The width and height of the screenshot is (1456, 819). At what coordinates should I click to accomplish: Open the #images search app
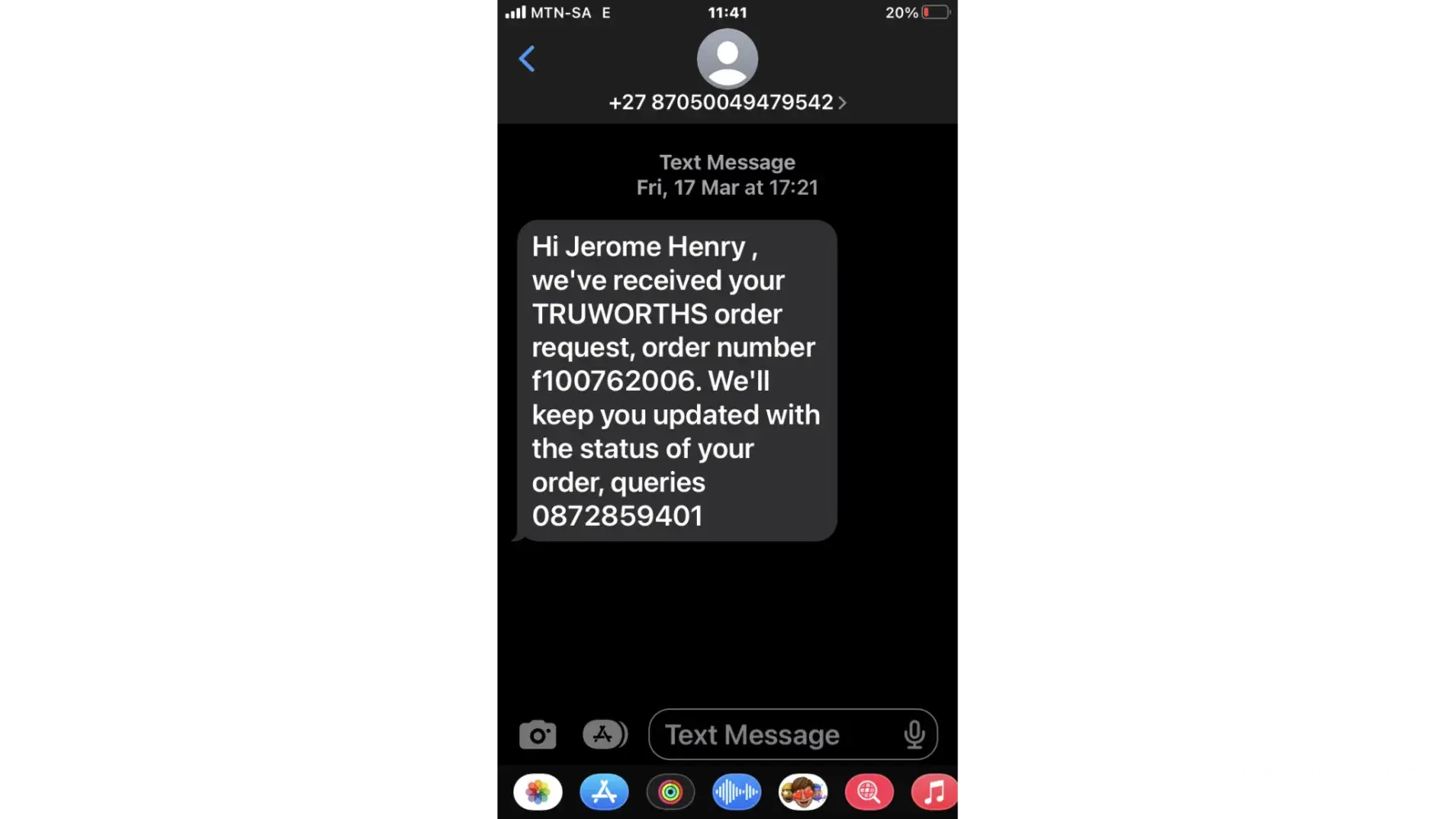pyautogui.click(x=869, y=792)
